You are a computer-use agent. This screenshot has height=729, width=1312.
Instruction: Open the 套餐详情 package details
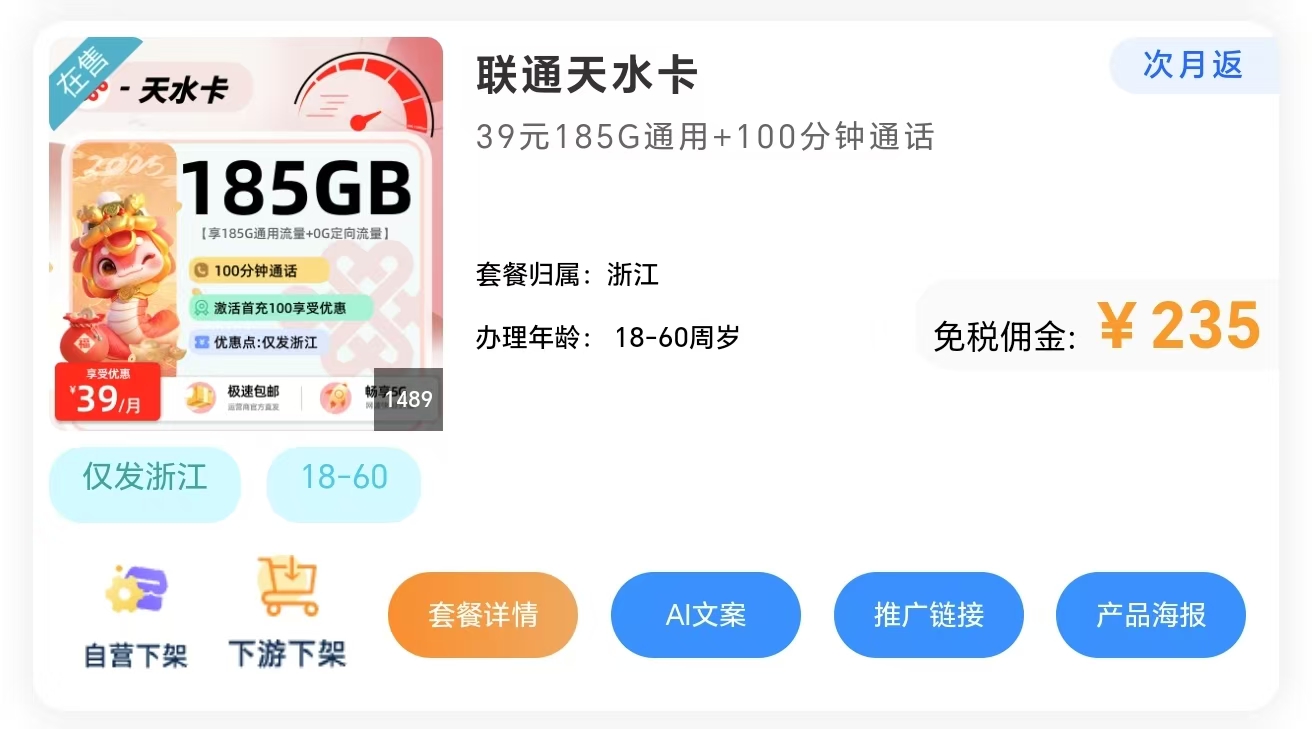[x=483, y=615]
